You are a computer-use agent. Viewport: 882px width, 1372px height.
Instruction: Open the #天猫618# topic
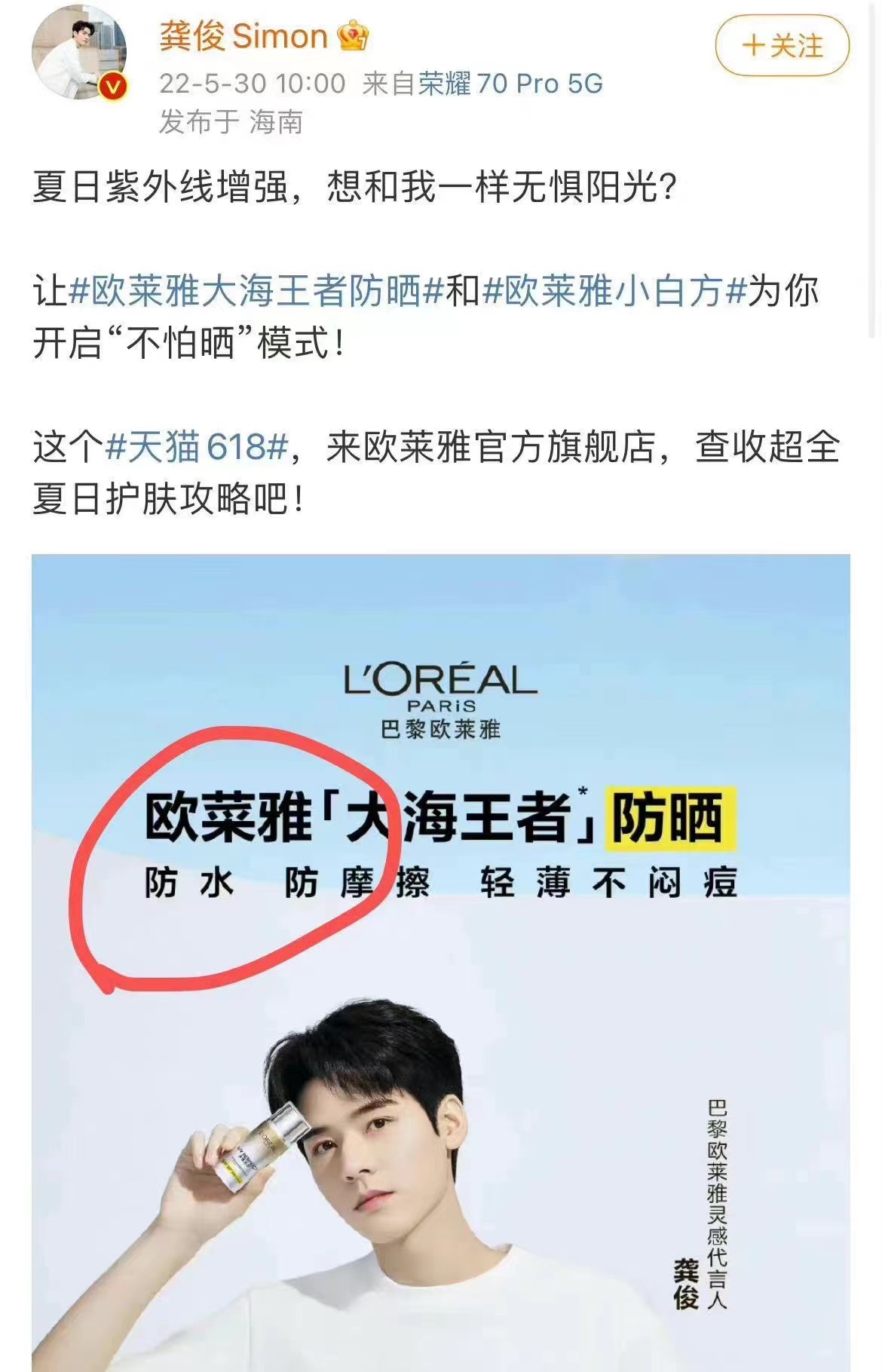(x=197, y=448)
